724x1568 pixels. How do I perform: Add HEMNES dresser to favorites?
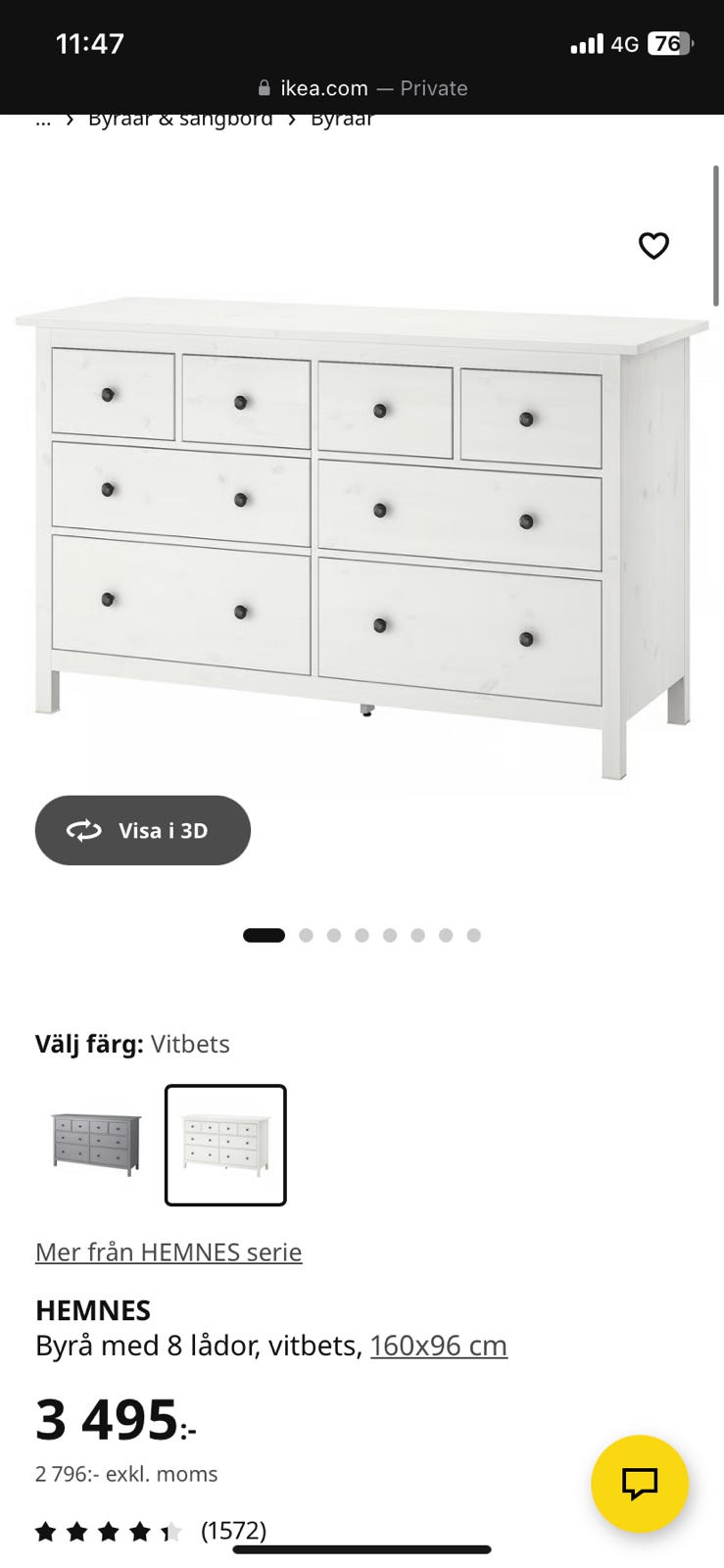coord(653,245)
